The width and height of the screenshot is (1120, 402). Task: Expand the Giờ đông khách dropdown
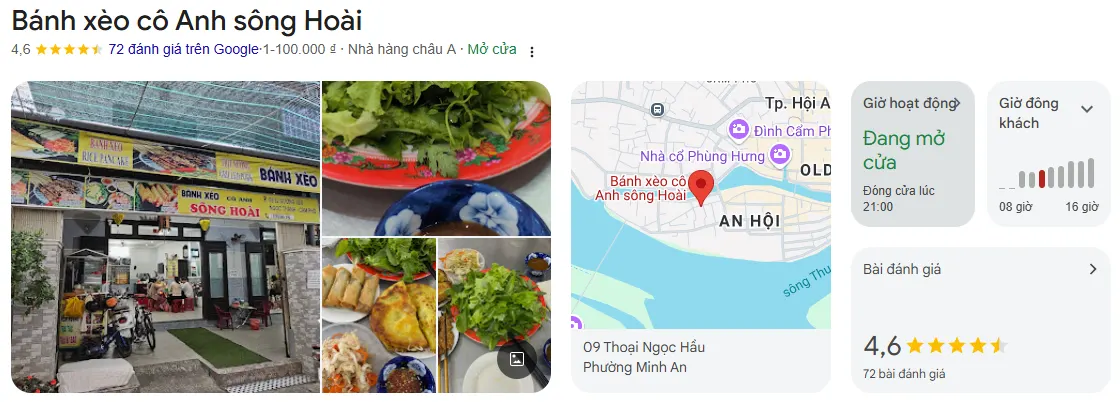point(1086,109)
